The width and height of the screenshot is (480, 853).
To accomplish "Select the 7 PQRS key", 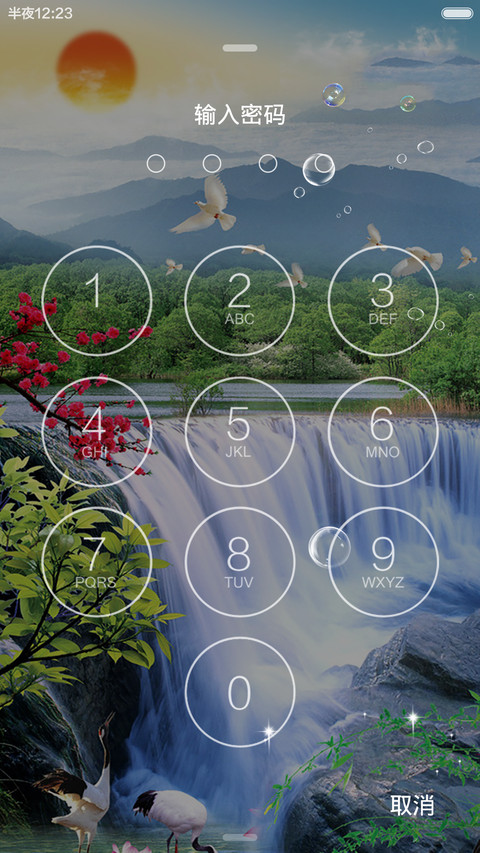I will 96,562.
